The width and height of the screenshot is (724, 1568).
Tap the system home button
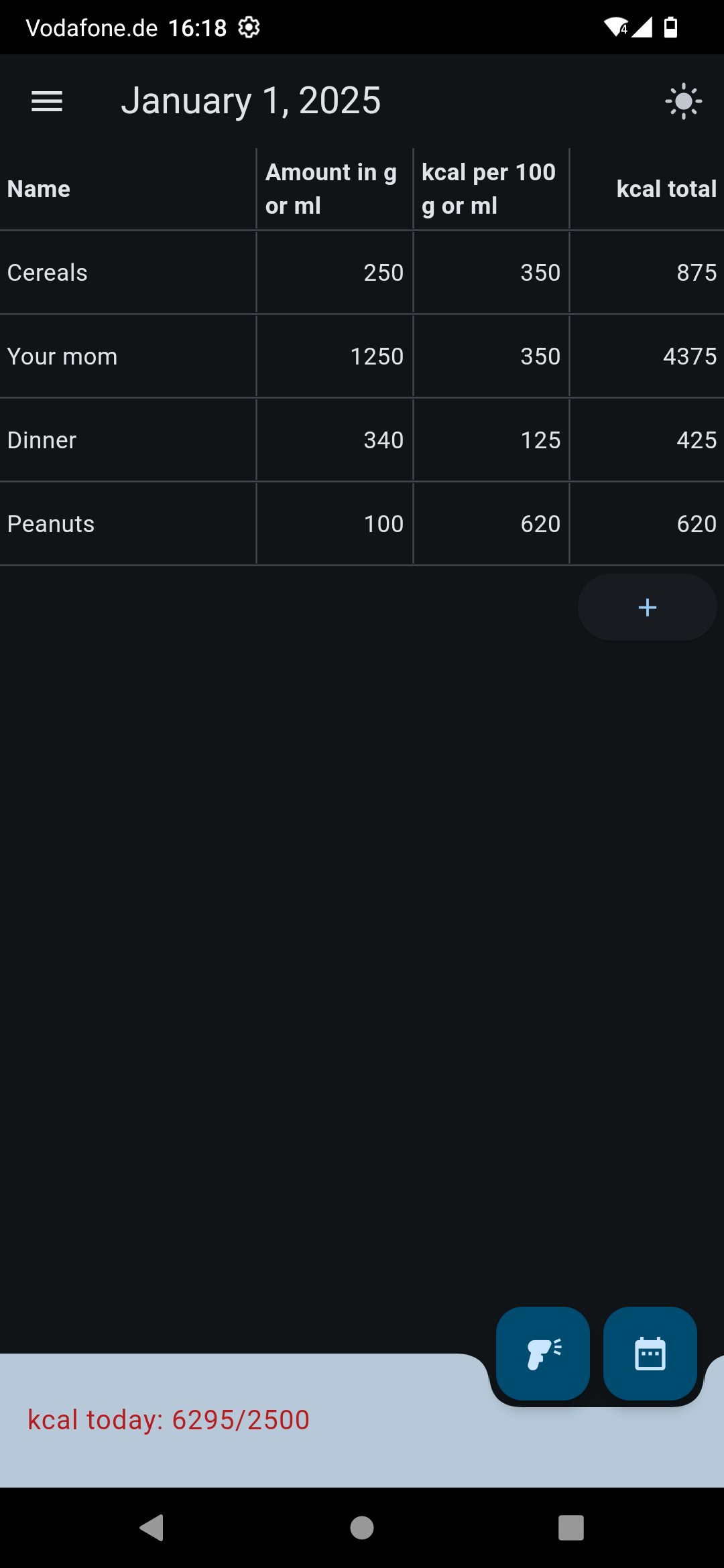(362, 1528)
